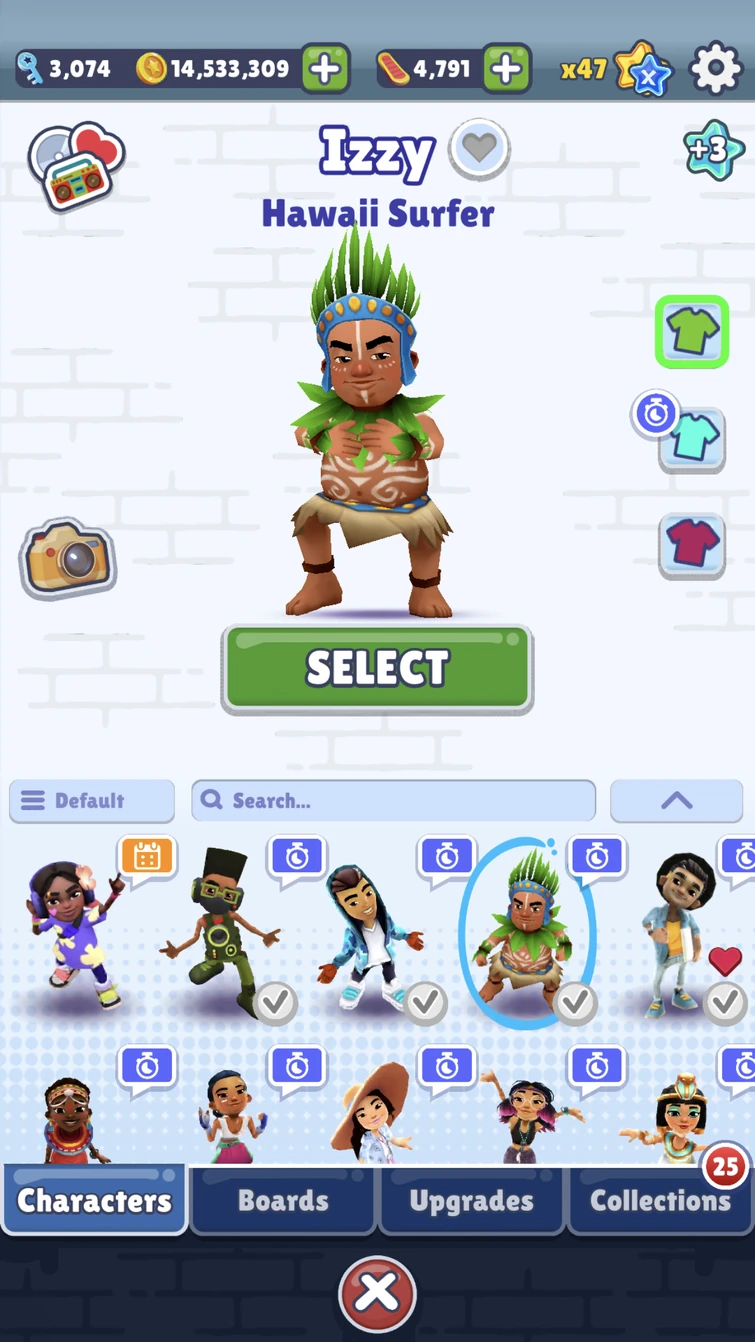Add more coins with the plus button
This screenshot has width=755, height=1342.
(x=325, y=69)
